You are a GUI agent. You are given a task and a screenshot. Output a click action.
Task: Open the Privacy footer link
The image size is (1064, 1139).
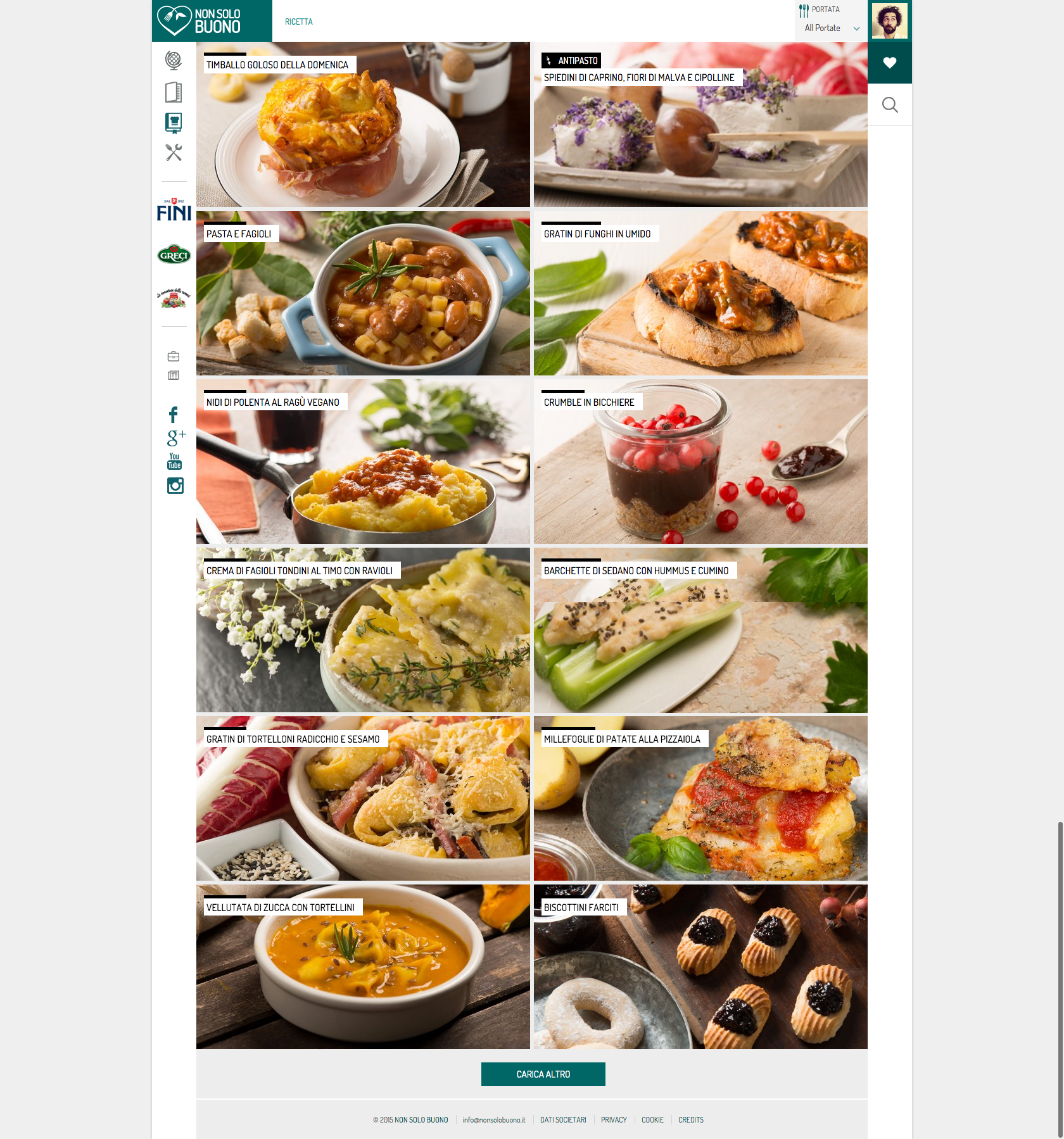click(x=614, y=1120)
